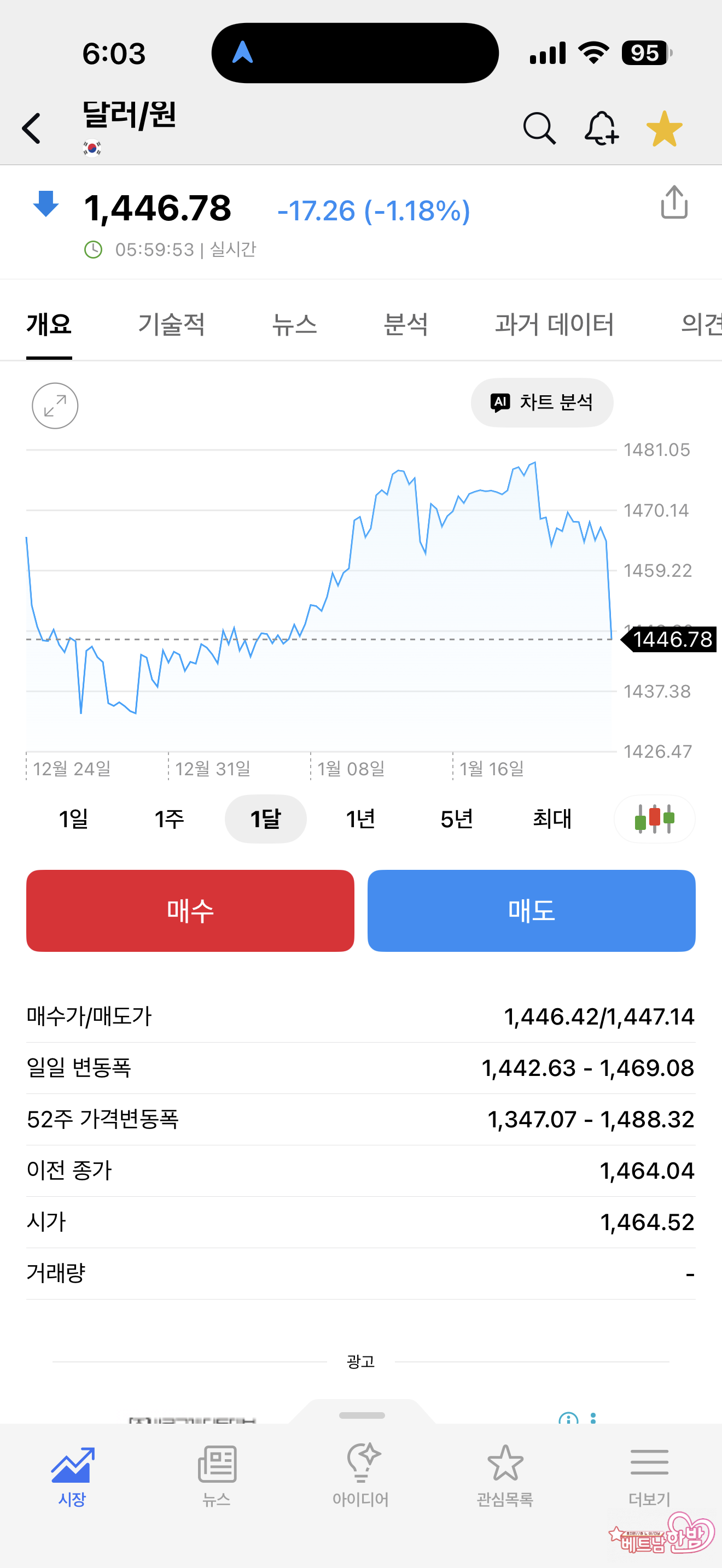This screenshot has width=722, height=1568.
Task: Switch to the 분석 tab
Action: [x=405, y=324]
